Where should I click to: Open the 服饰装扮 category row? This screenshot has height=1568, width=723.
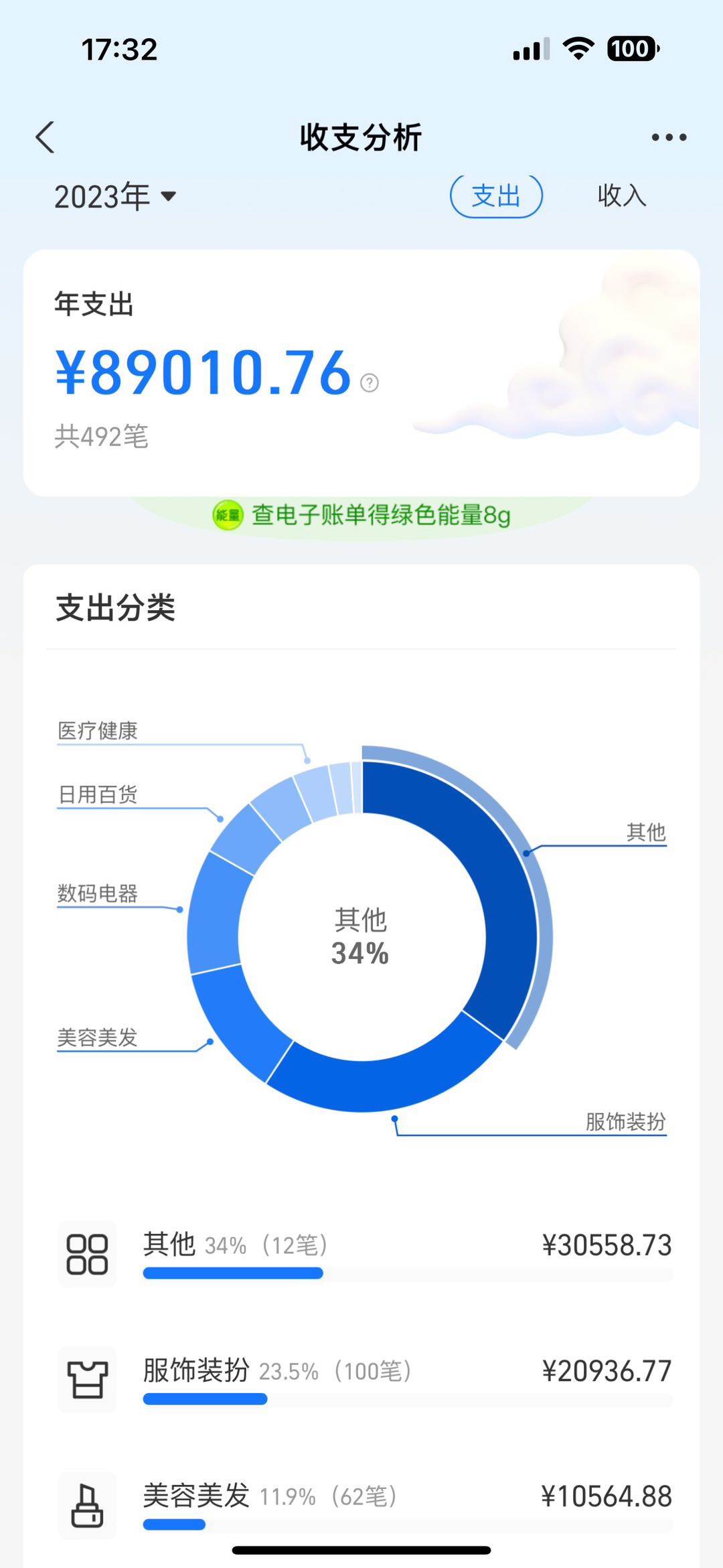tap(366, 1379)
